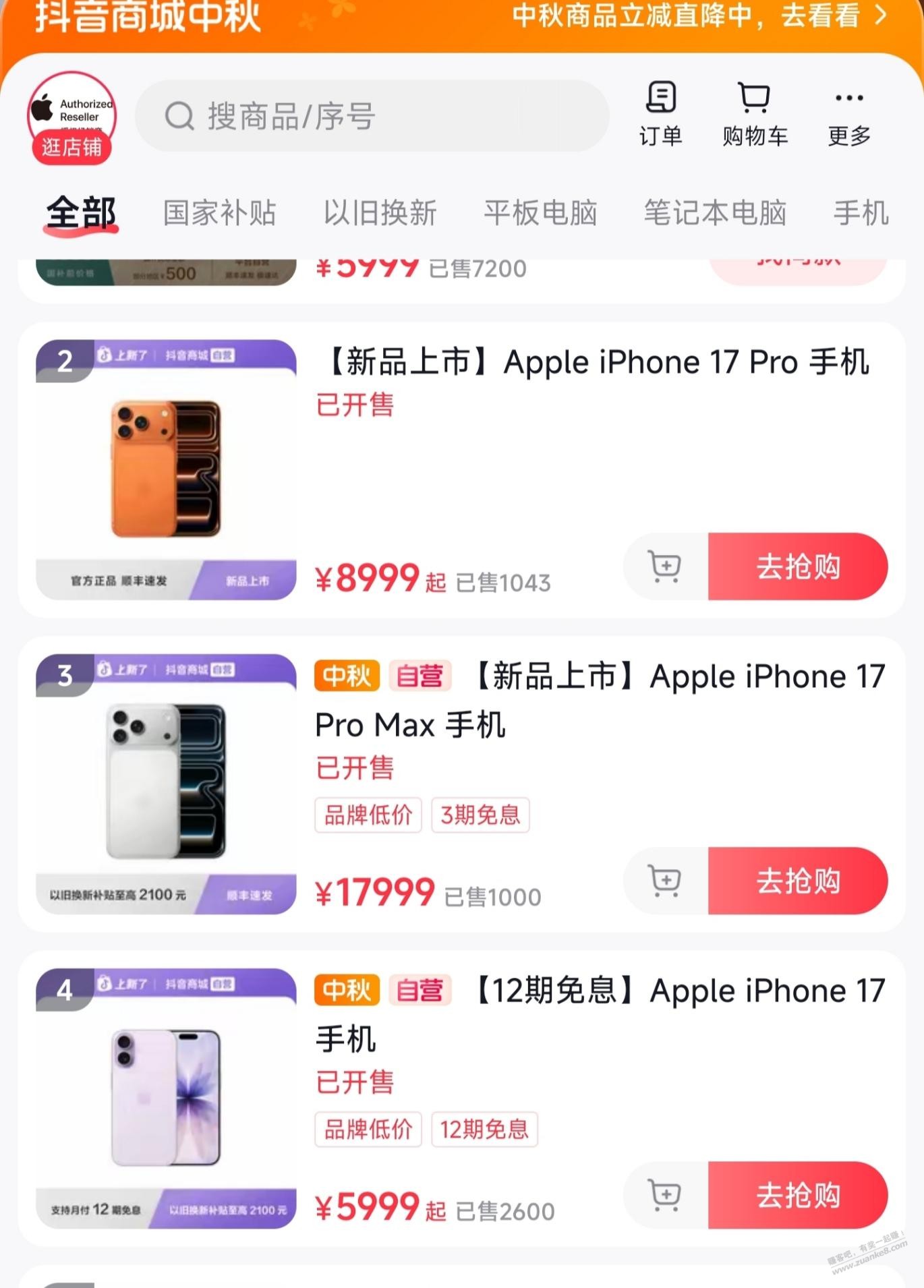Tap 去抢购 for the 12期免息 iPhone 17
Viewport: 924px width, 1288px height.
point(797,1195)
